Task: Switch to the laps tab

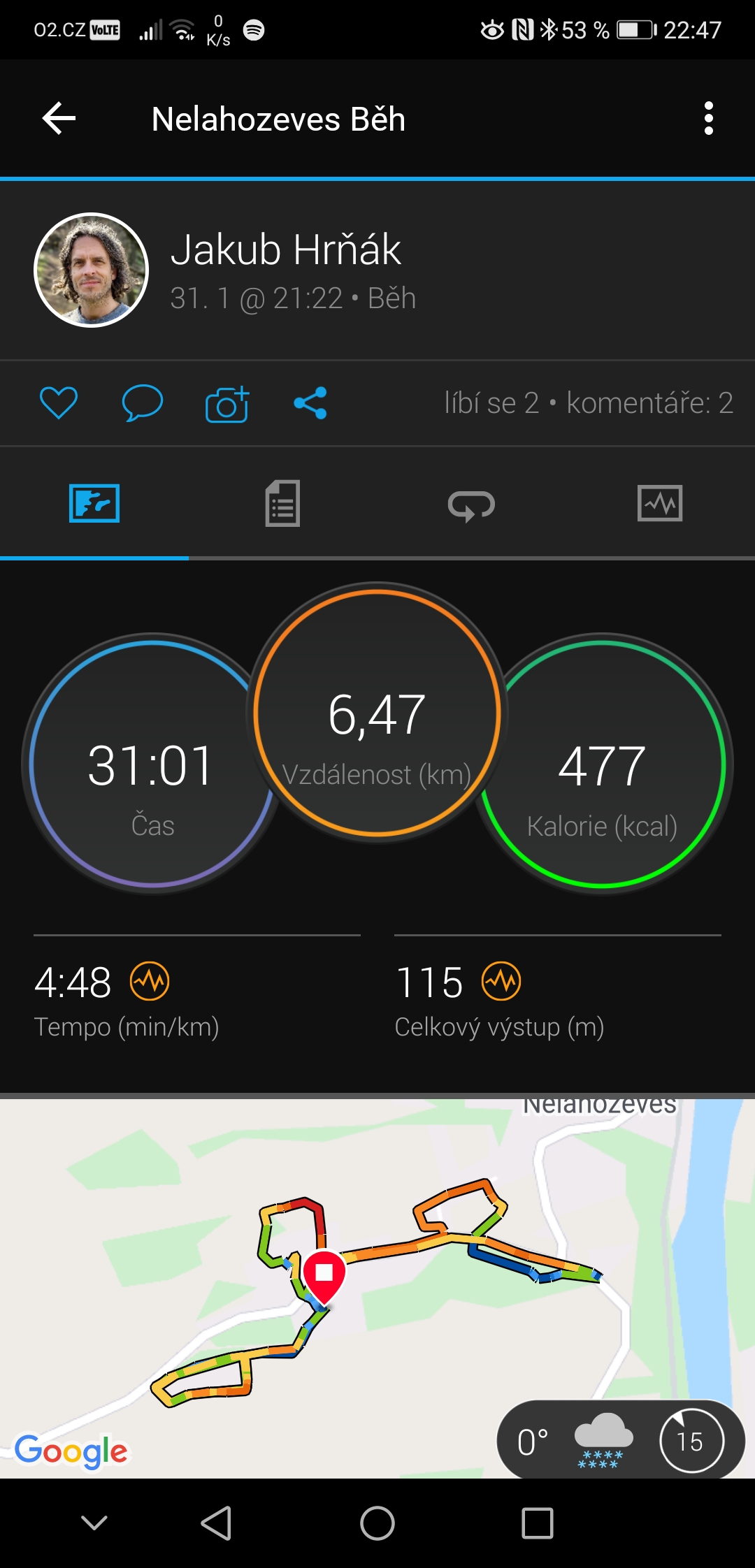Action: (x=471, y=504)
